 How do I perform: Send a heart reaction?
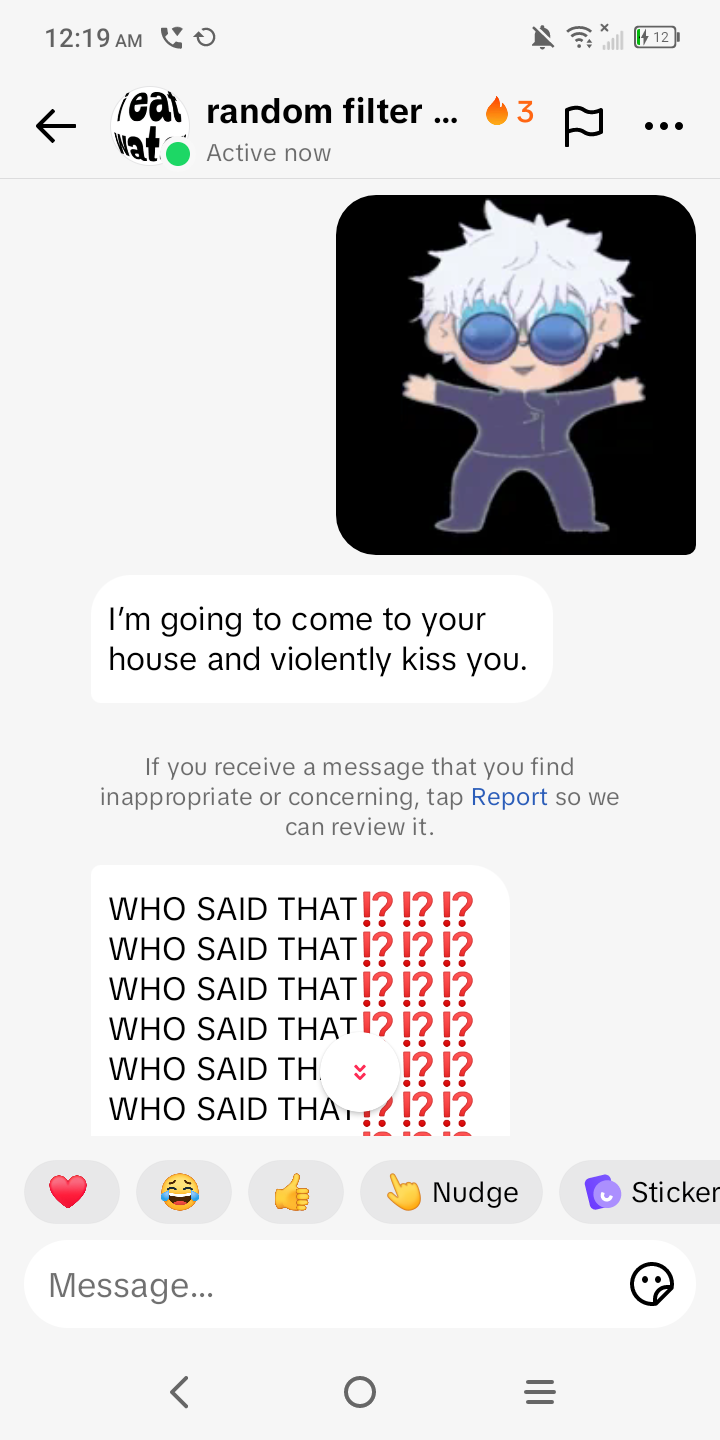point(70,1191)
